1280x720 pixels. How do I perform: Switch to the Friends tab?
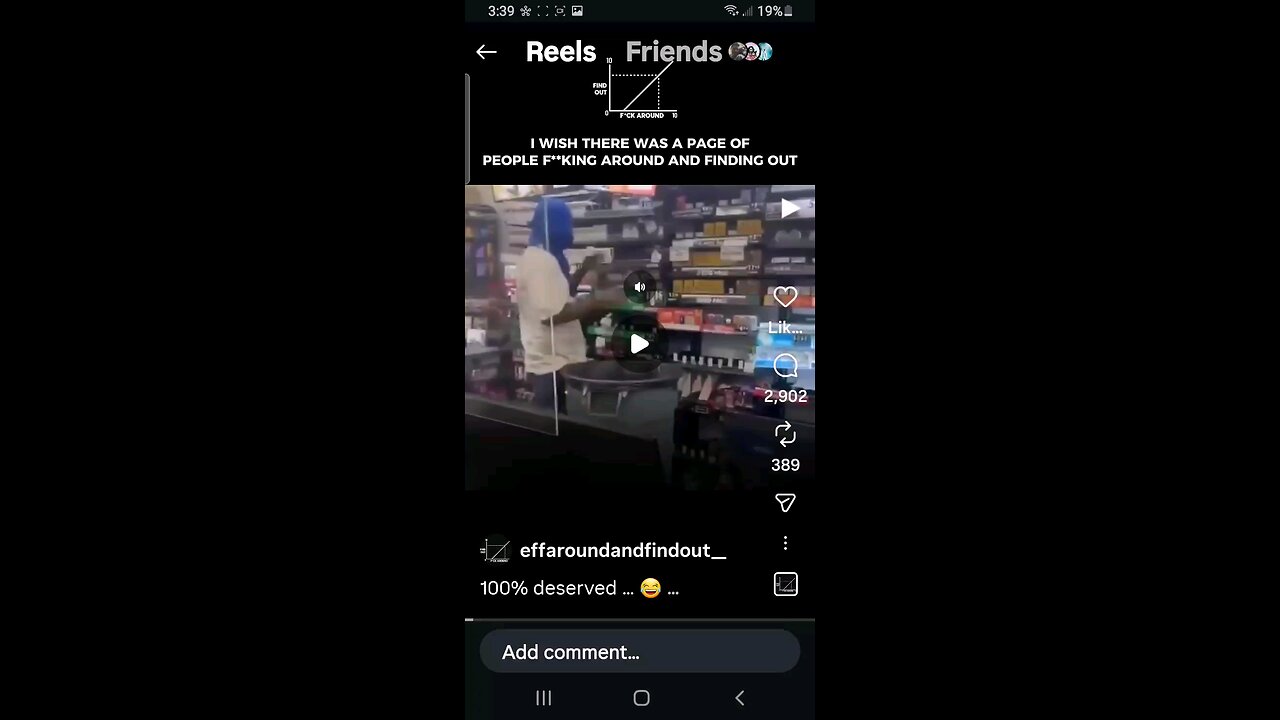click(673, 52)
